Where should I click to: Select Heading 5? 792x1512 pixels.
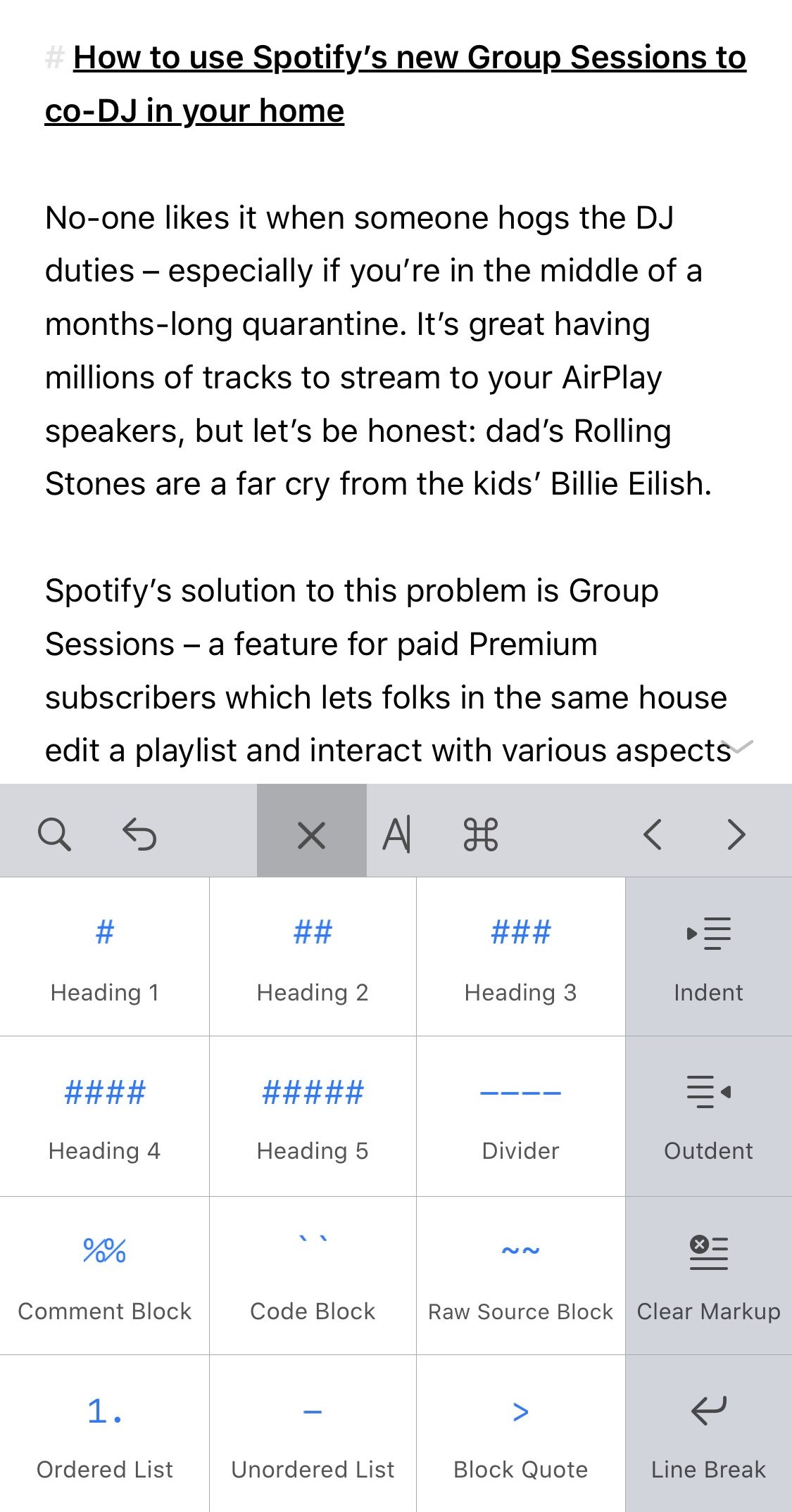tap(313, 1117)
